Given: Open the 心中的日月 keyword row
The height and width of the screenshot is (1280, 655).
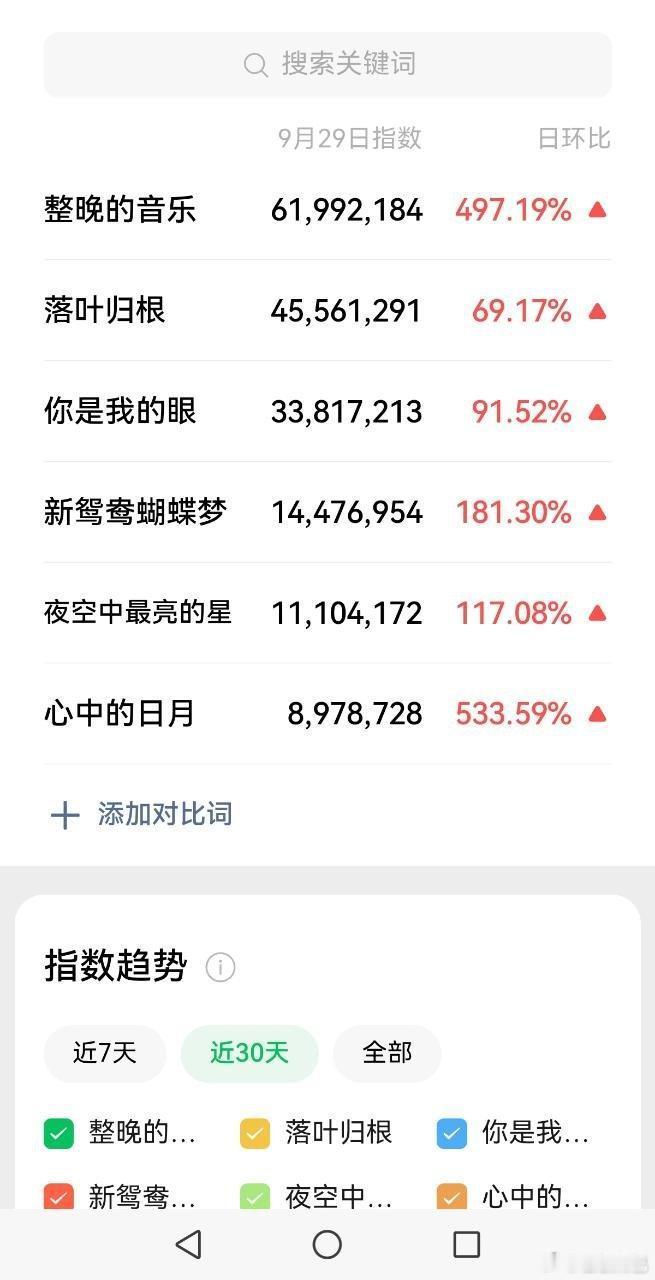Looking at the screenshot, I should 327,714.
